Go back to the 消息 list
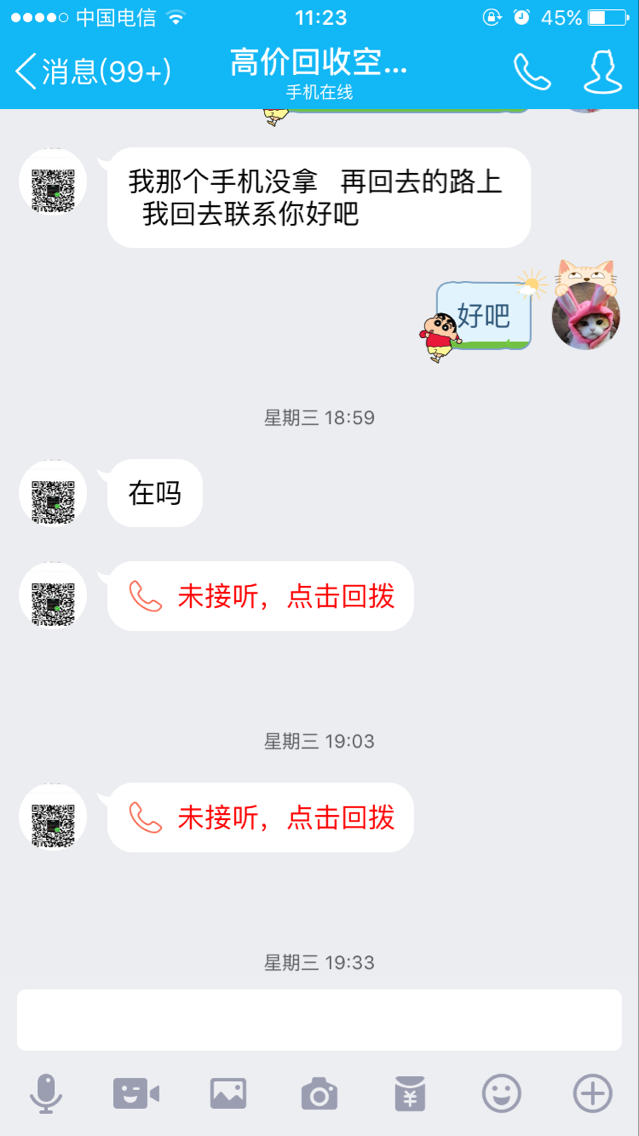Image resolution: width=639 pixels, height=1136 pixels. coord(93,71)
